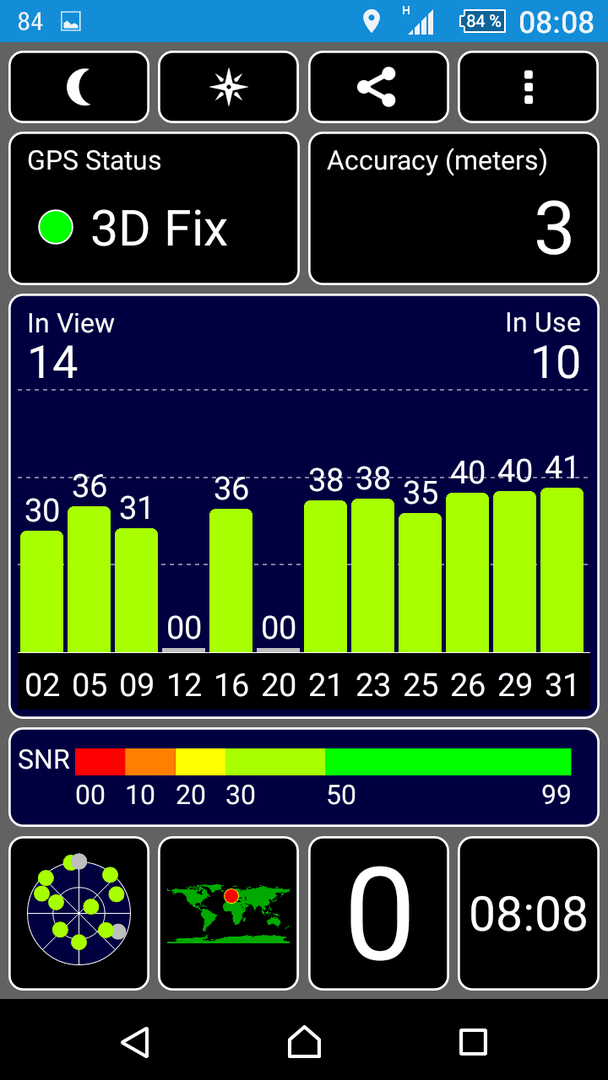Open the compass star button
The height and width of the screenshot is (1080, 608).
[229, 87]
